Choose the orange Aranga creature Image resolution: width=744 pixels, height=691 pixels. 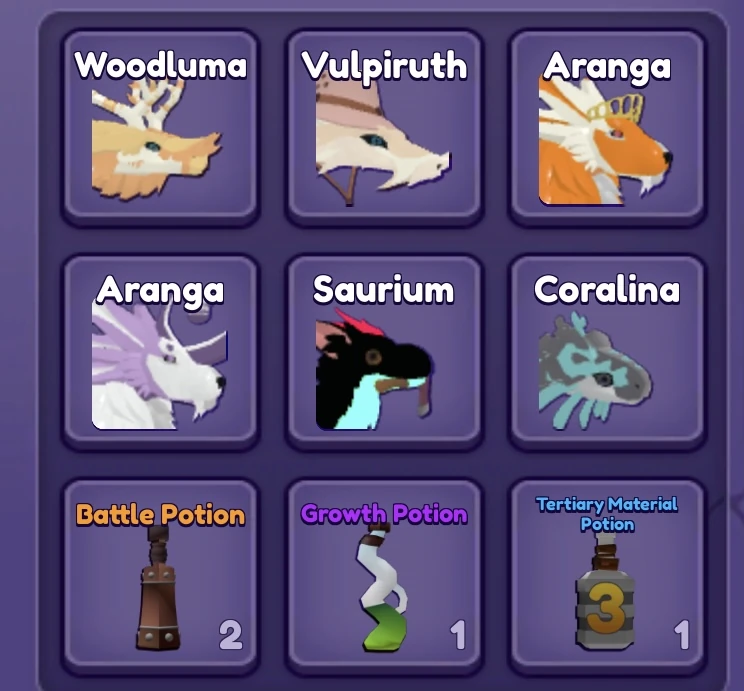(607, 128)
